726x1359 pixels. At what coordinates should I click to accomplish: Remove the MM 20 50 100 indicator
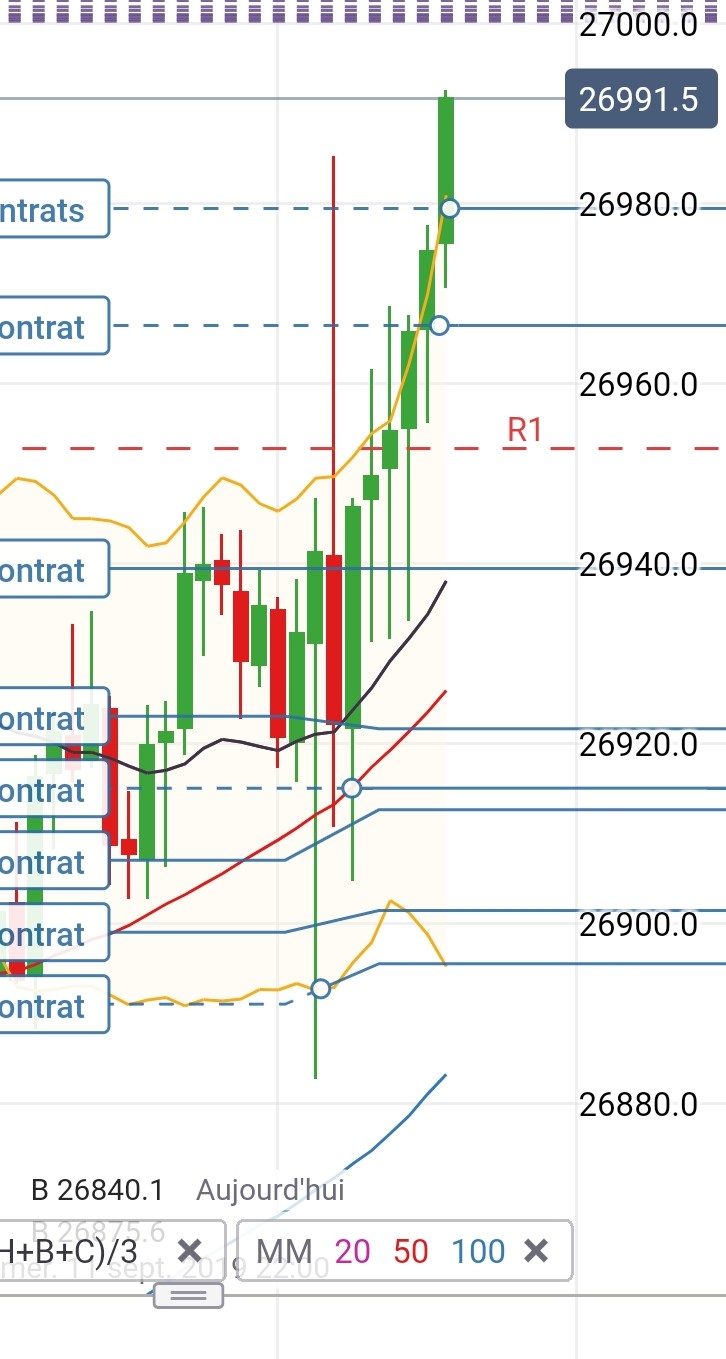pos(537,1251)
